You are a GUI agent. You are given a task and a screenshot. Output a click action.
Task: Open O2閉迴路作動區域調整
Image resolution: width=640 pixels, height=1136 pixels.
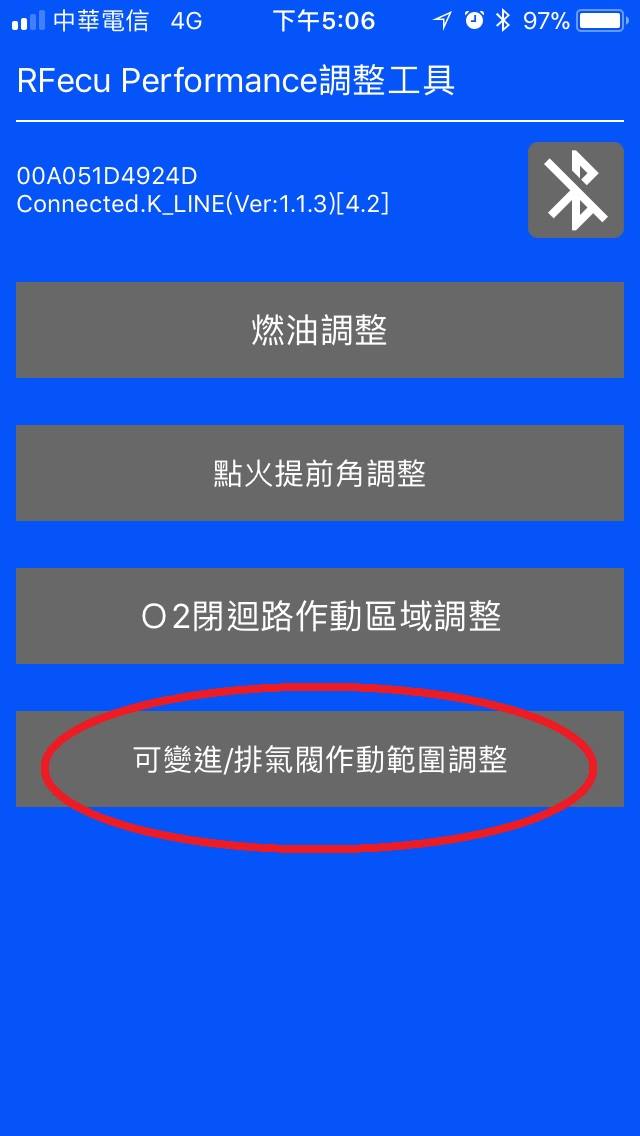click(x=320, y=616)
